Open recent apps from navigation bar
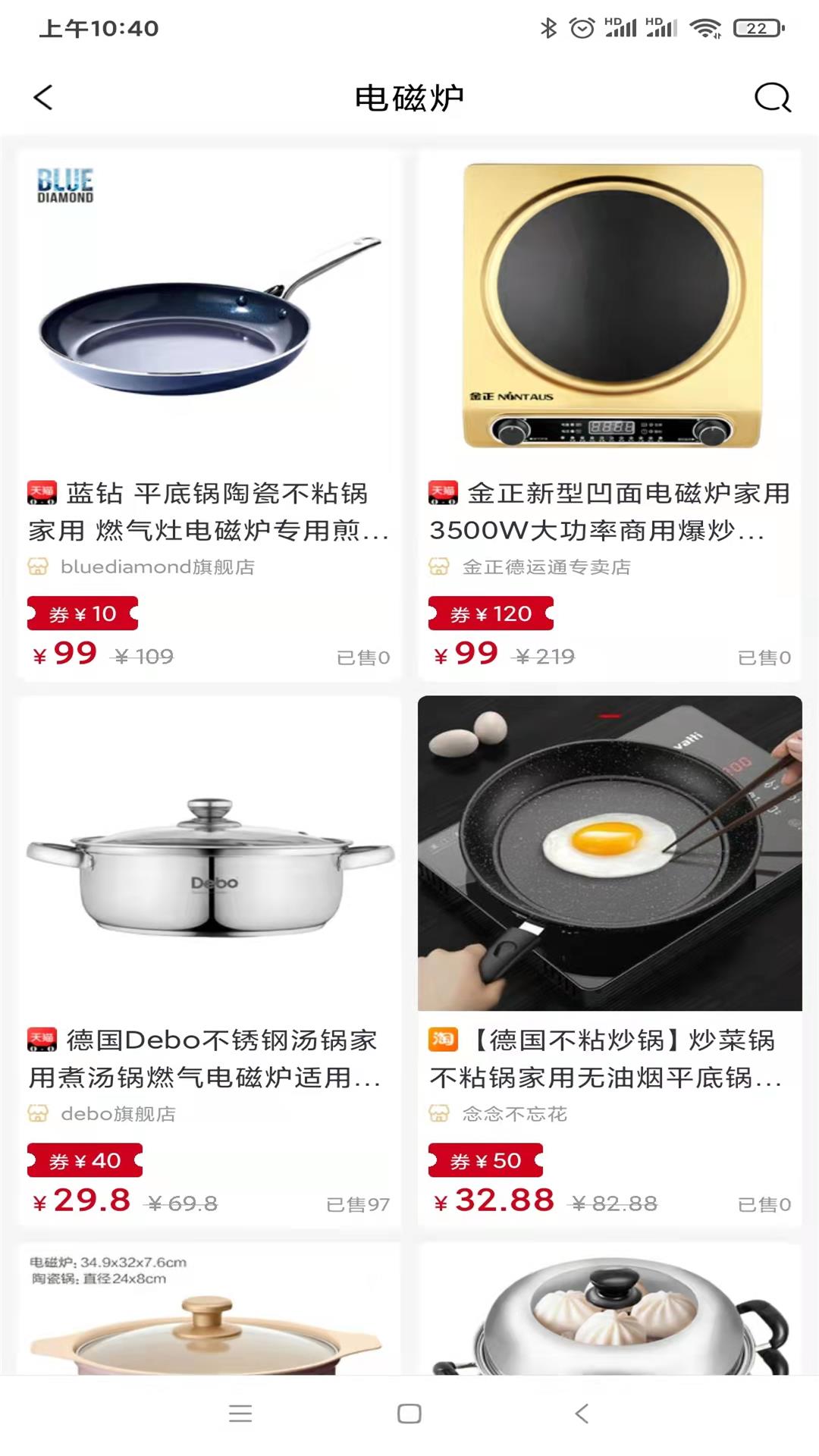Viewport: 819px width, 1456px height. (240, 1414)
